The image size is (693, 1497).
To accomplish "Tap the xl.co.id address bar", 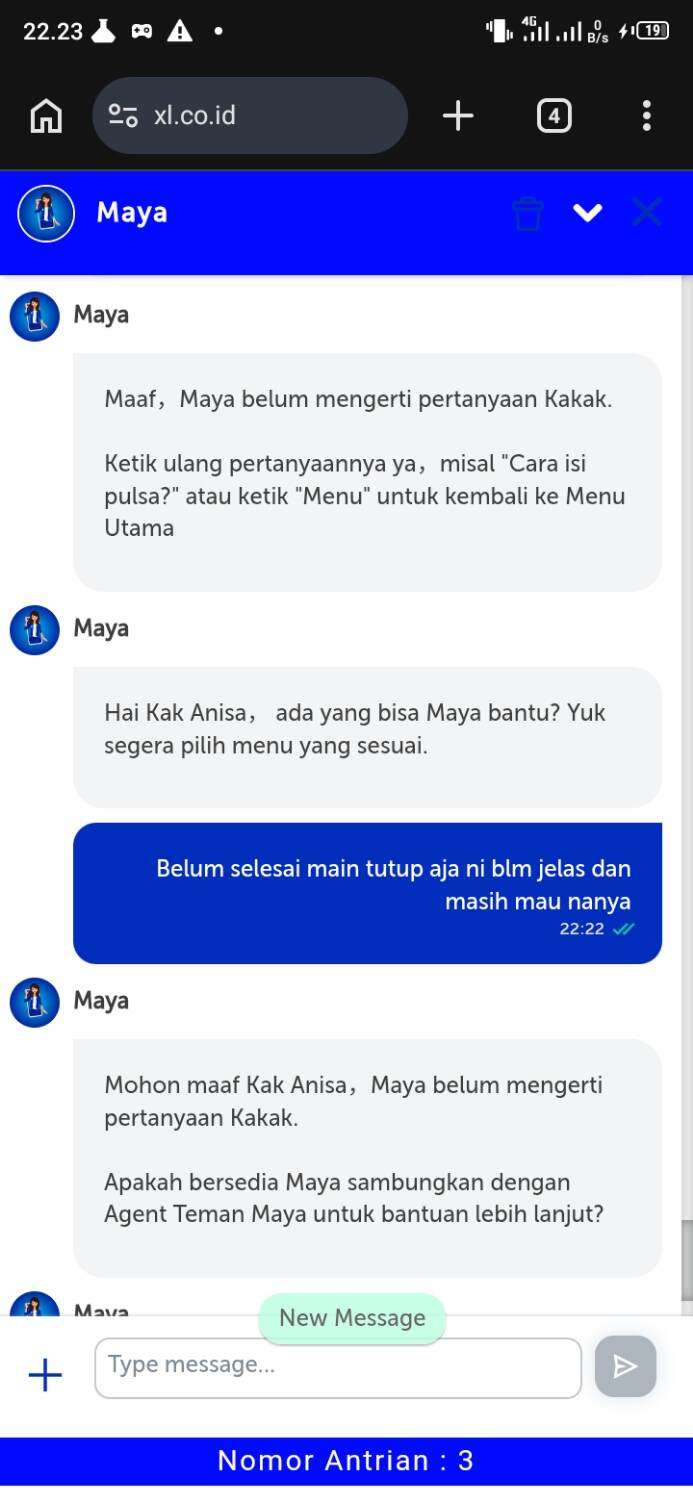I will pyautogui.click(x=260, y=116).
